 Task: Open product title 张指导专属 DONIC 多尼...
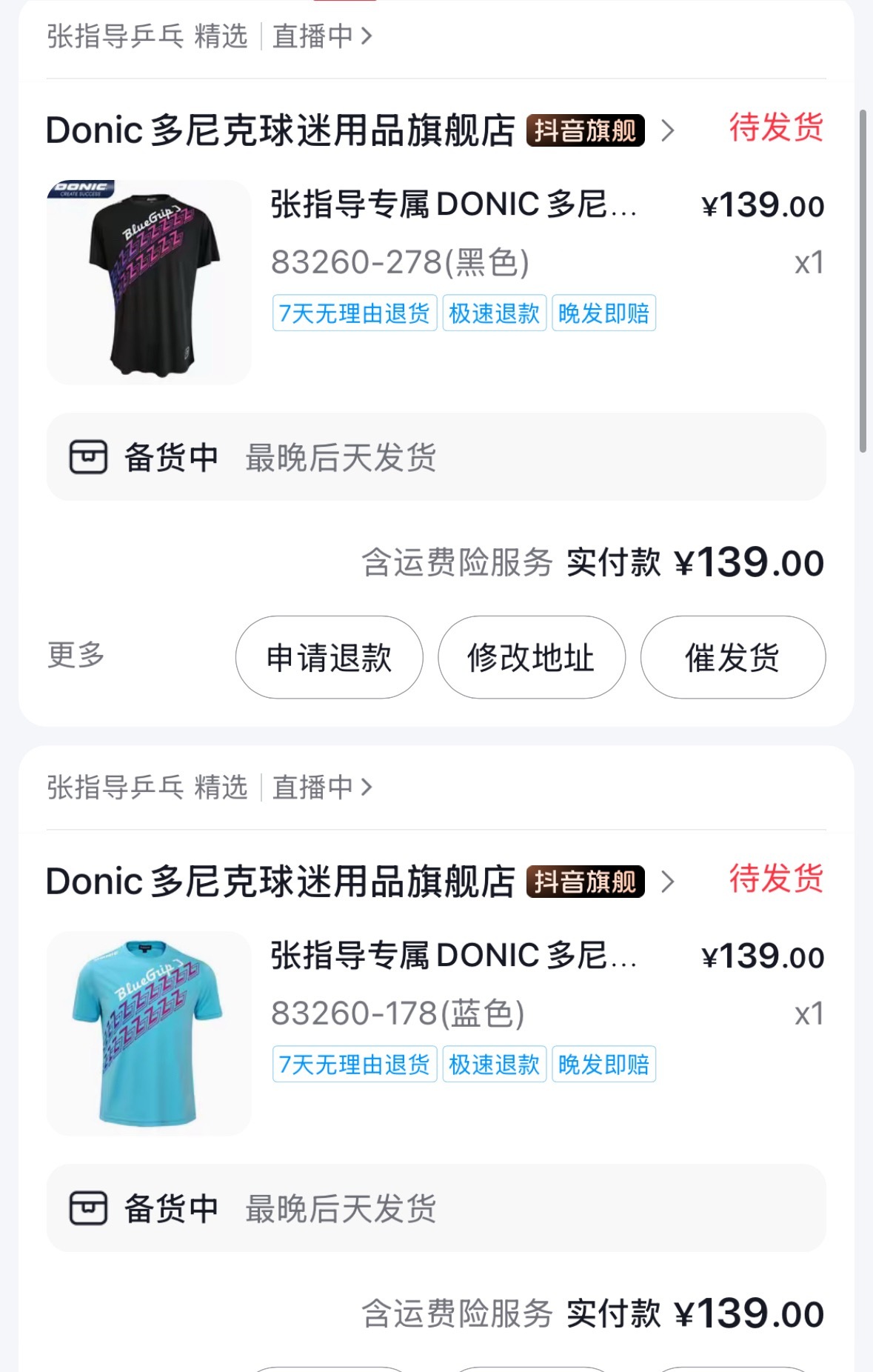pos(452,206)
